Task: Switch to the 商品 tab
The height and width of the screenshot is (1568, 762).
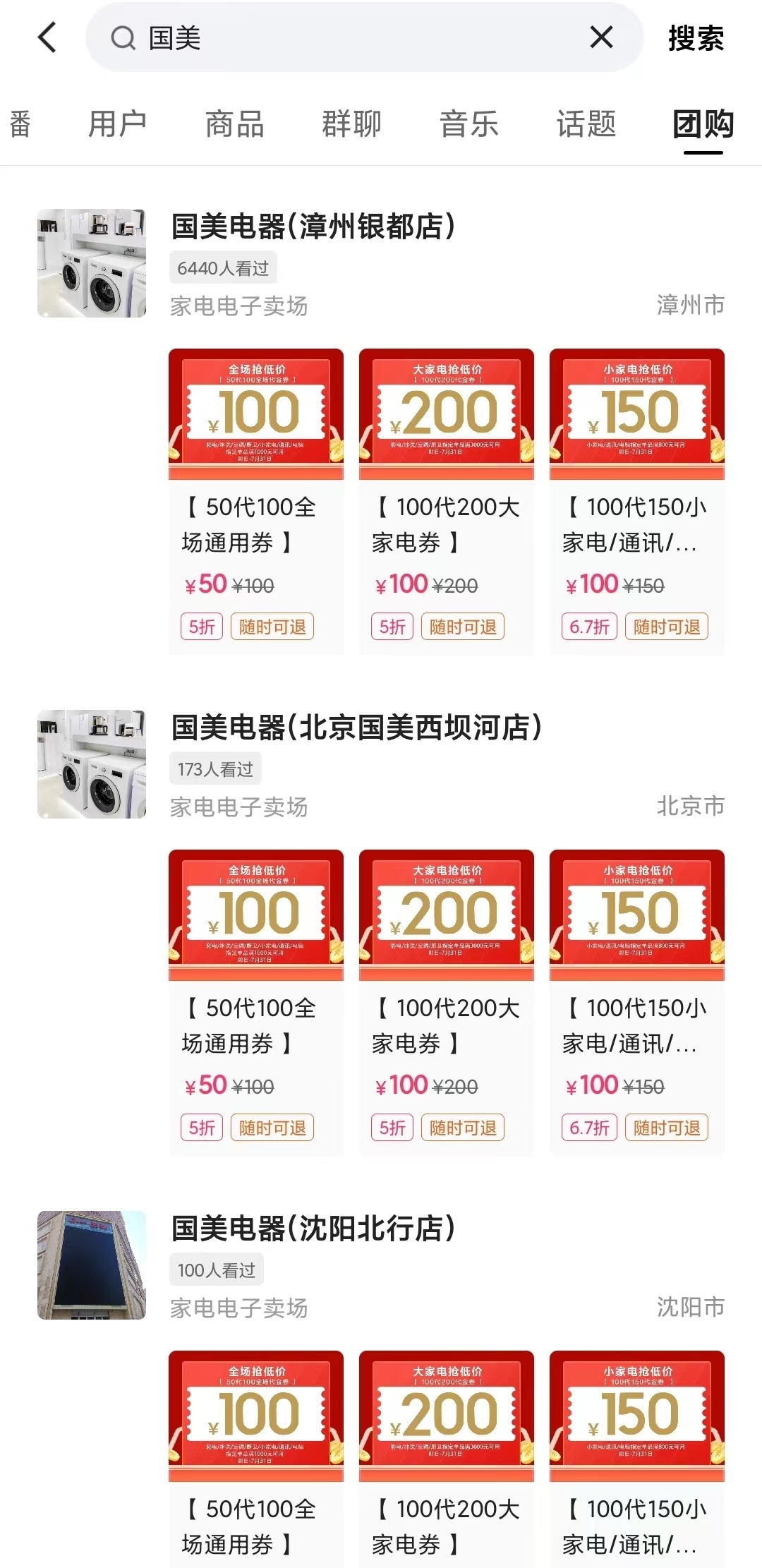Action: coord(234,124)
